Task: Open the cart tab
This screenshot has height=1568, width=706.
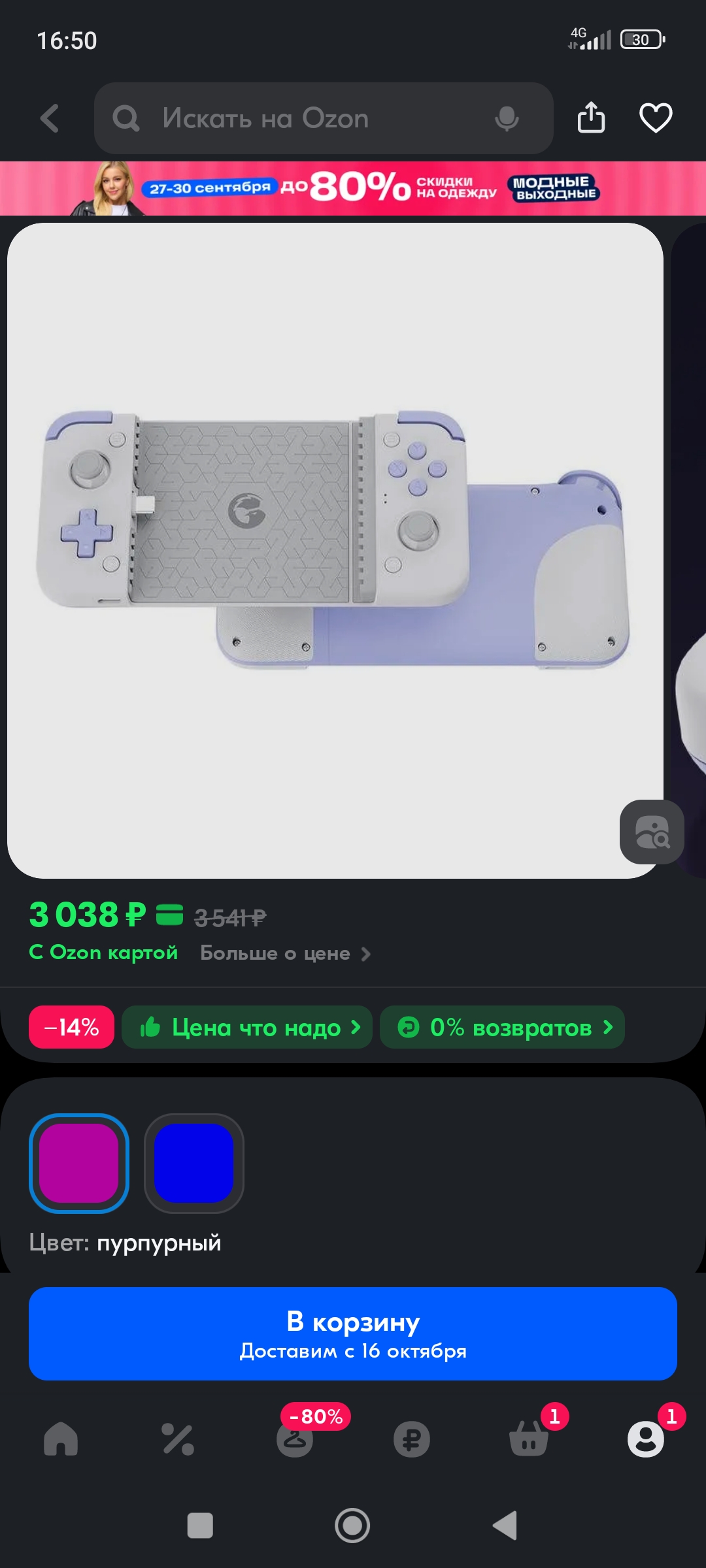Action: [x=529, y=1439]
